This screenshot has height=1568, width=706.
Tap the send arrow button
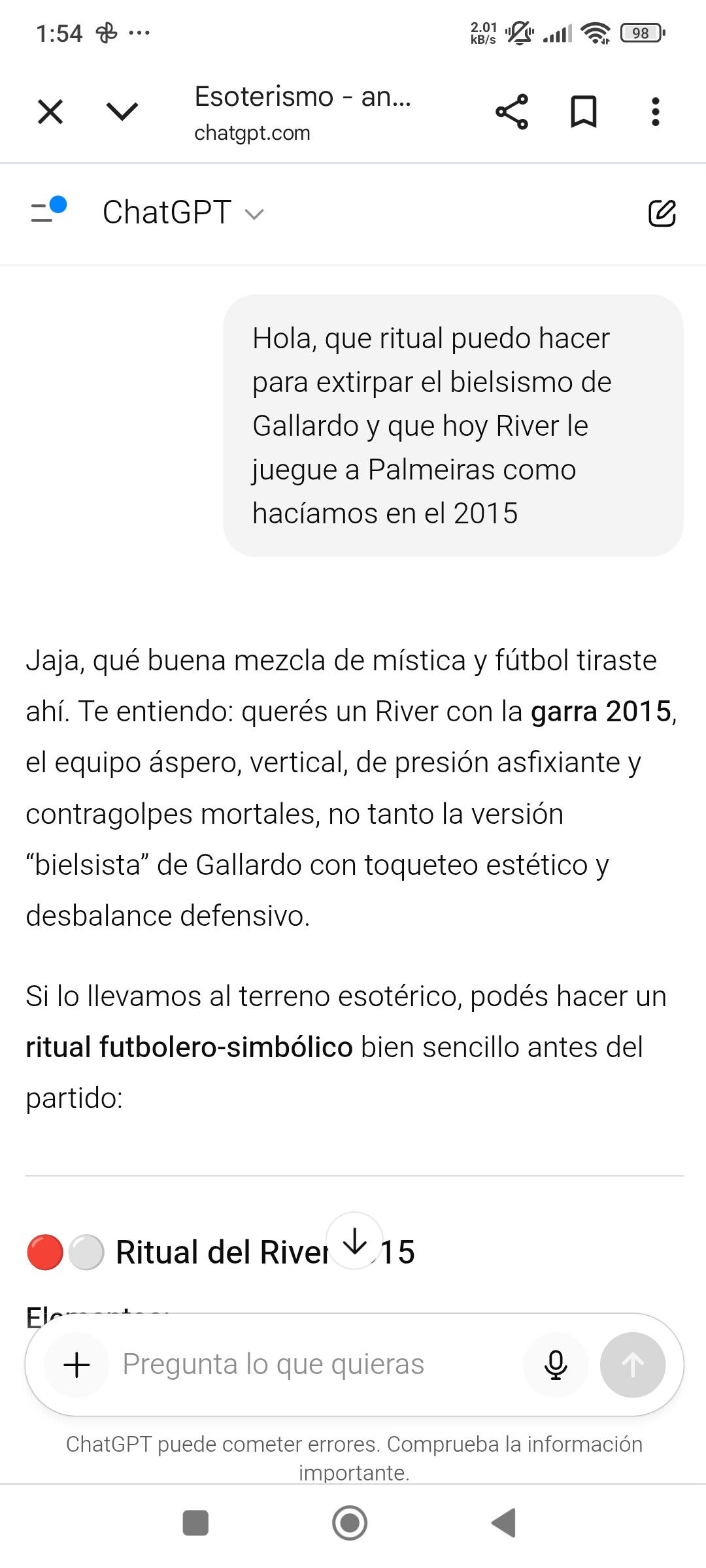(632, 1365)
